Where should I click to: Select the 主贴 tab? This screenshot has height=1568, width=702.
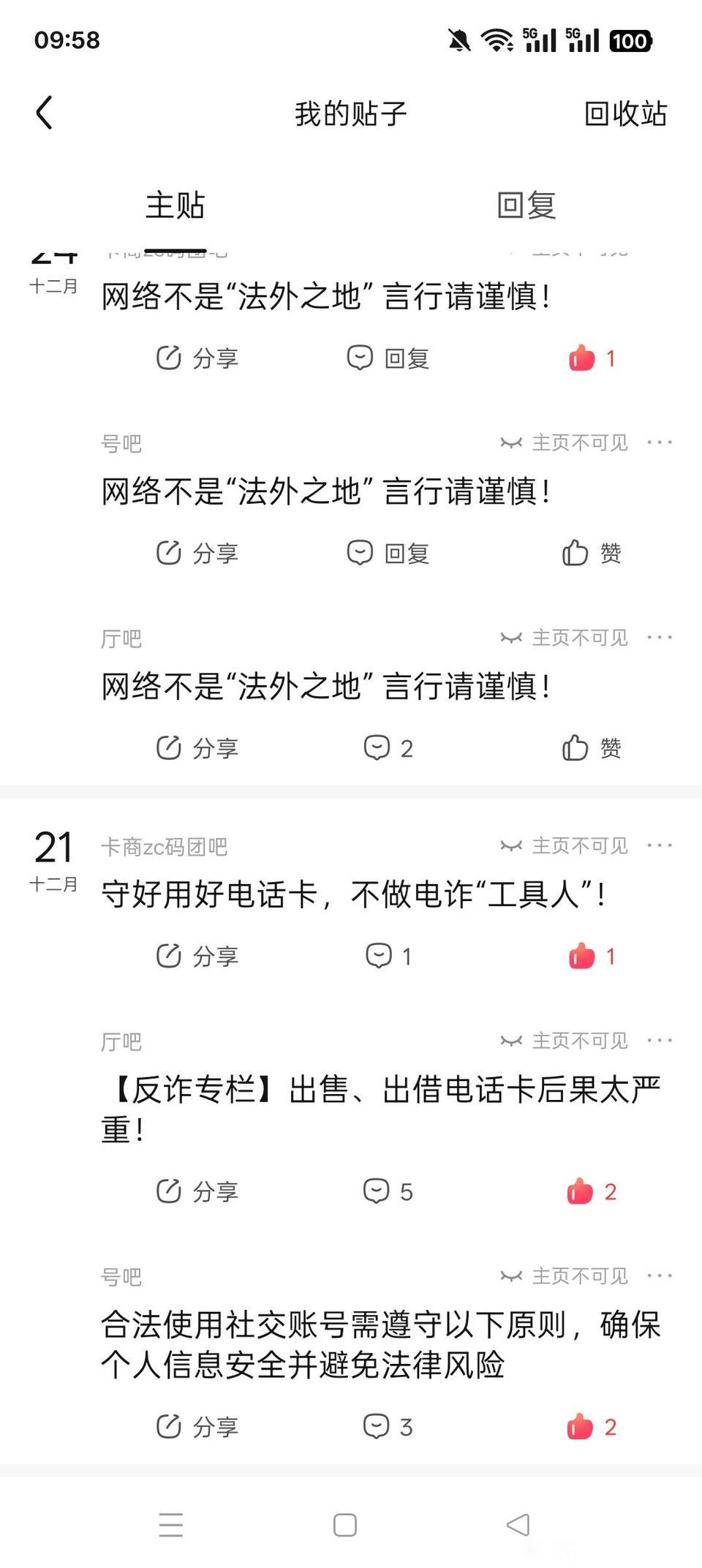point(175,206)
